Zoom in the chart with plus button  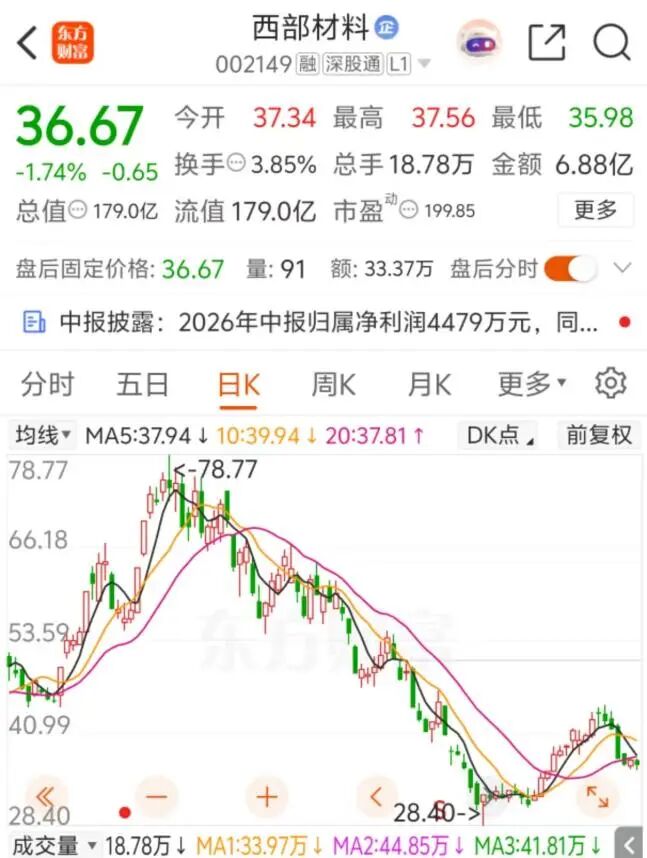point(267,797)
